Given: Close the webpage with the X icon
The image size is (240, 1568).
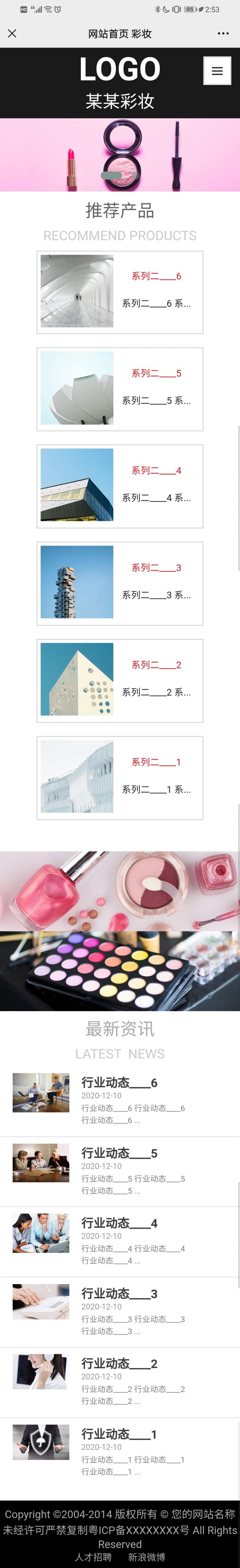Looking at the screenshot, I should pos(12,33).
